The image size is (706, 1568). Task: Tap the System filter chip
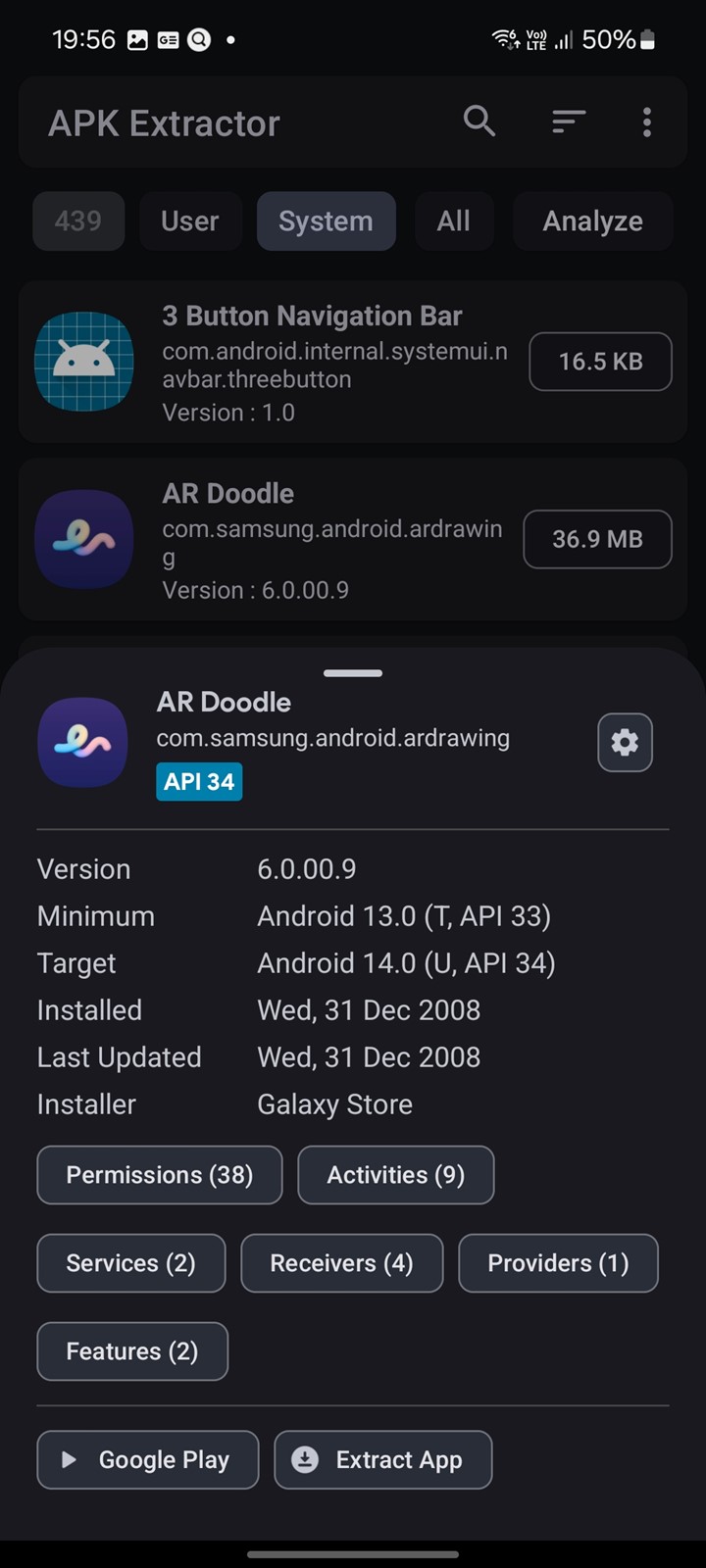pyautogui.click(x=327, y=221)
